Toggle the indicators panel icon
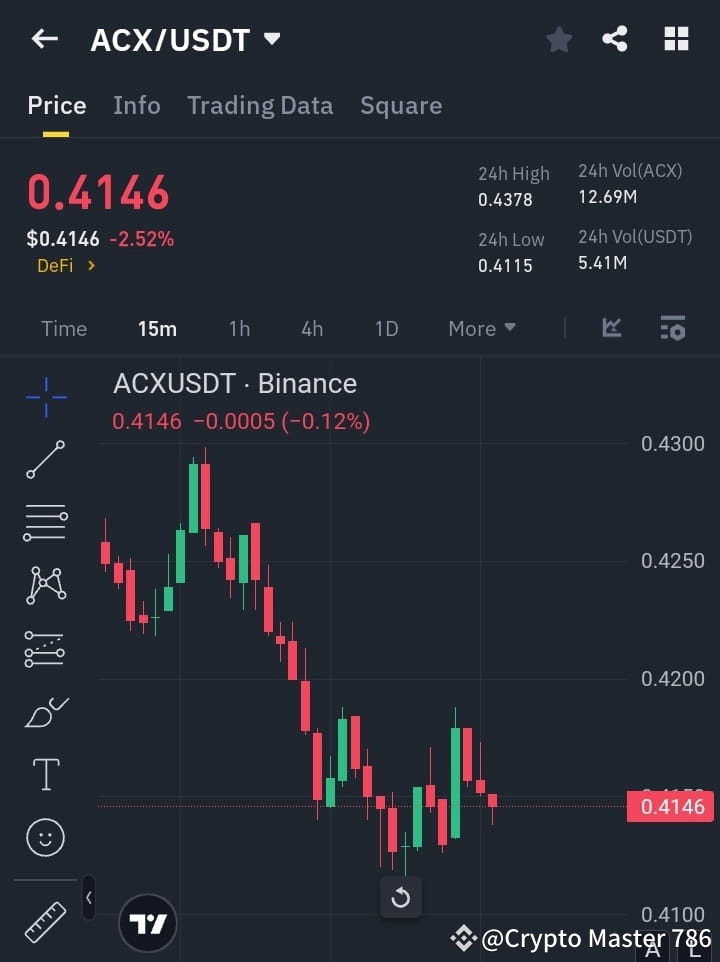Image resolution: width=720 pixels, height=962 pixels. pyautogui.click(x=673, y=328)
